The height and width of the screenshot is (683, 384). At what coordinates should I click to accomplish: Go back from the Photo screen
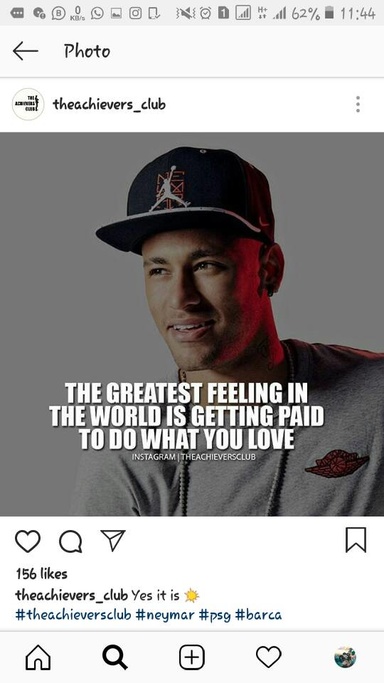(x=25, y=51)
